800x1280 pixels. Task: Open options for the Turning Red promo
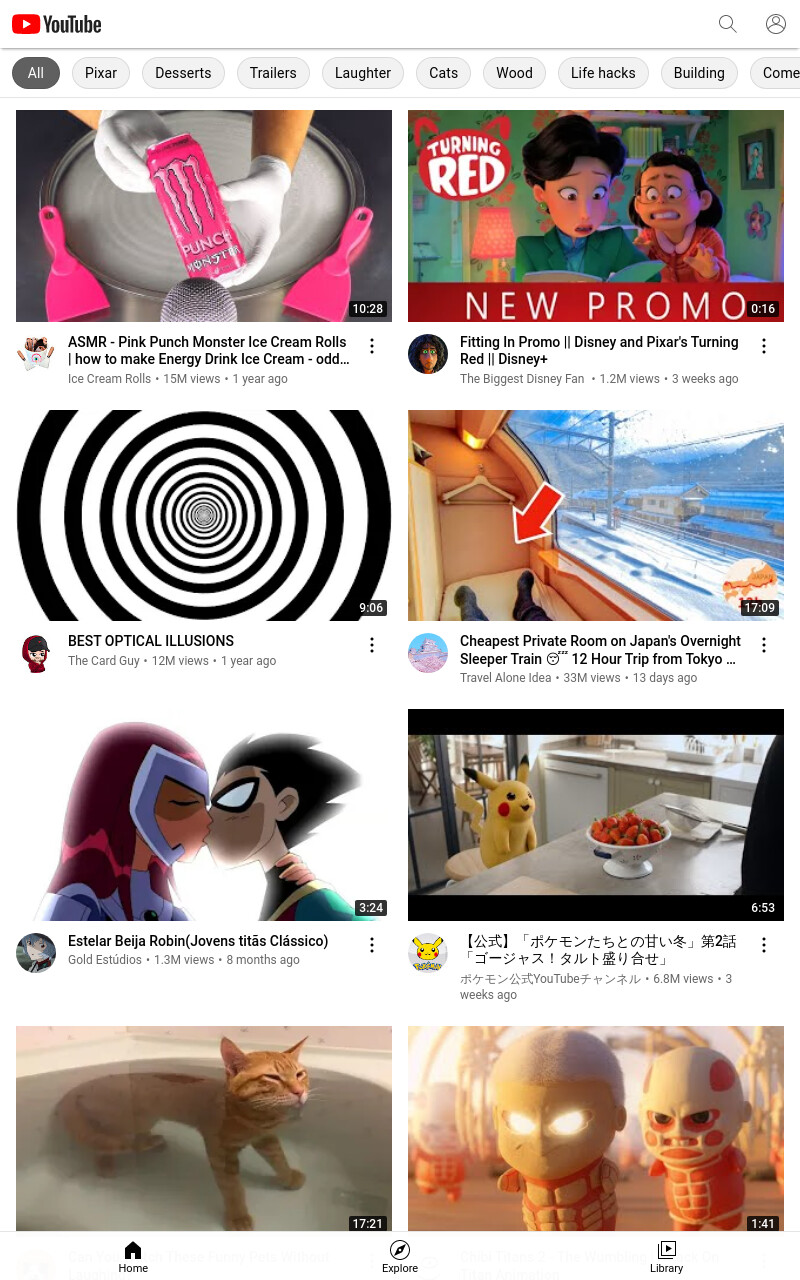[764, 346]
